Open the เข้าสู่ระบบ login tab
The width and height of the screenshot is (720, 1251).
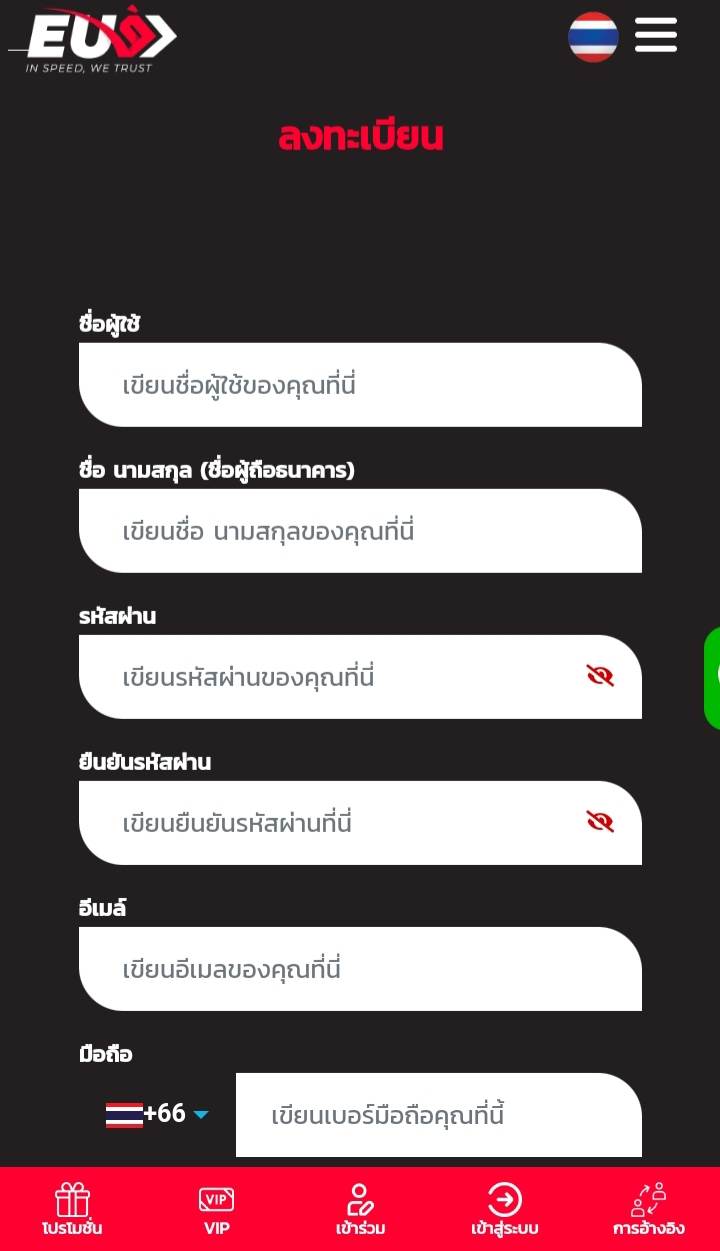504,1209
